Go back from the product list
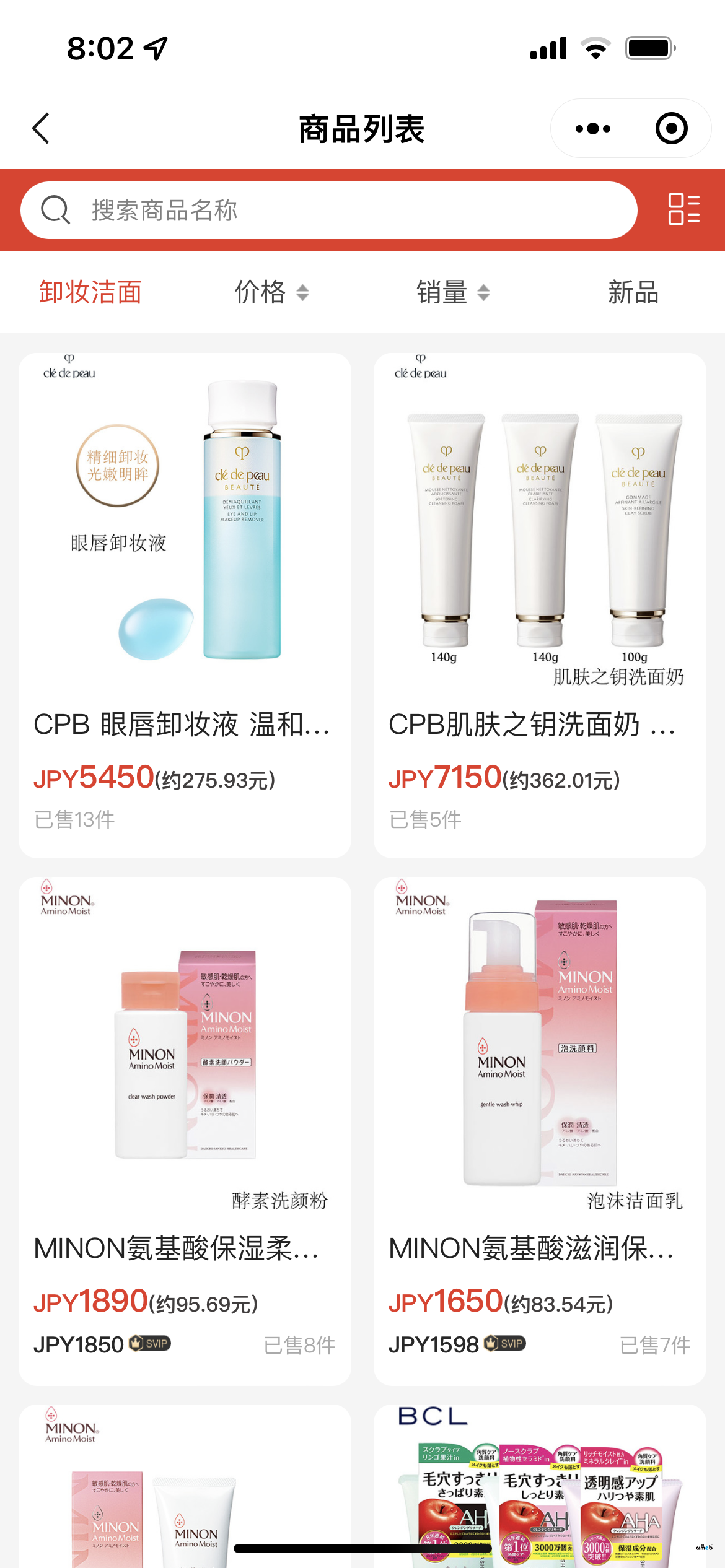 (x=41, y=129)
